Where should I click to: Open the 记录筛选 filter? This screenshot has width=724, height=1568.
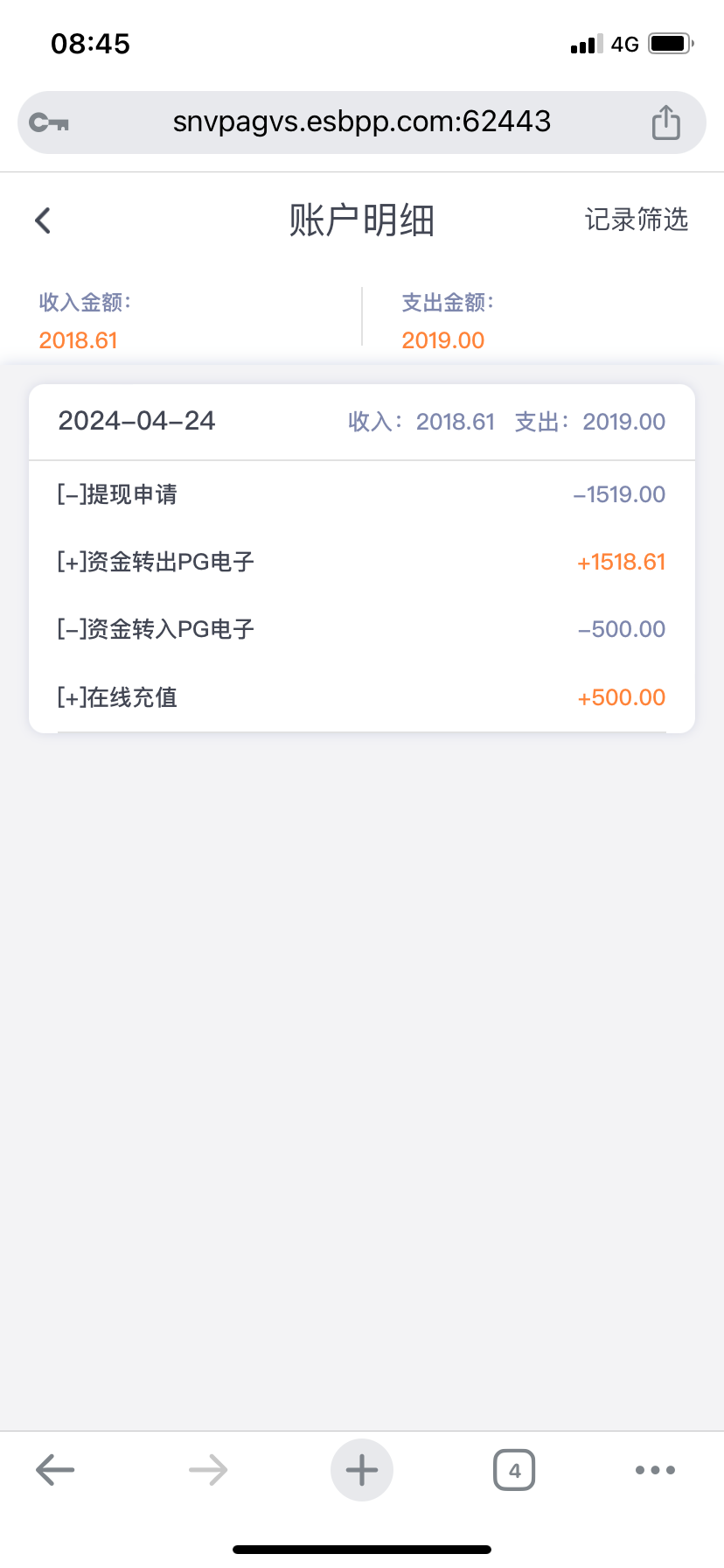point(637,220)
